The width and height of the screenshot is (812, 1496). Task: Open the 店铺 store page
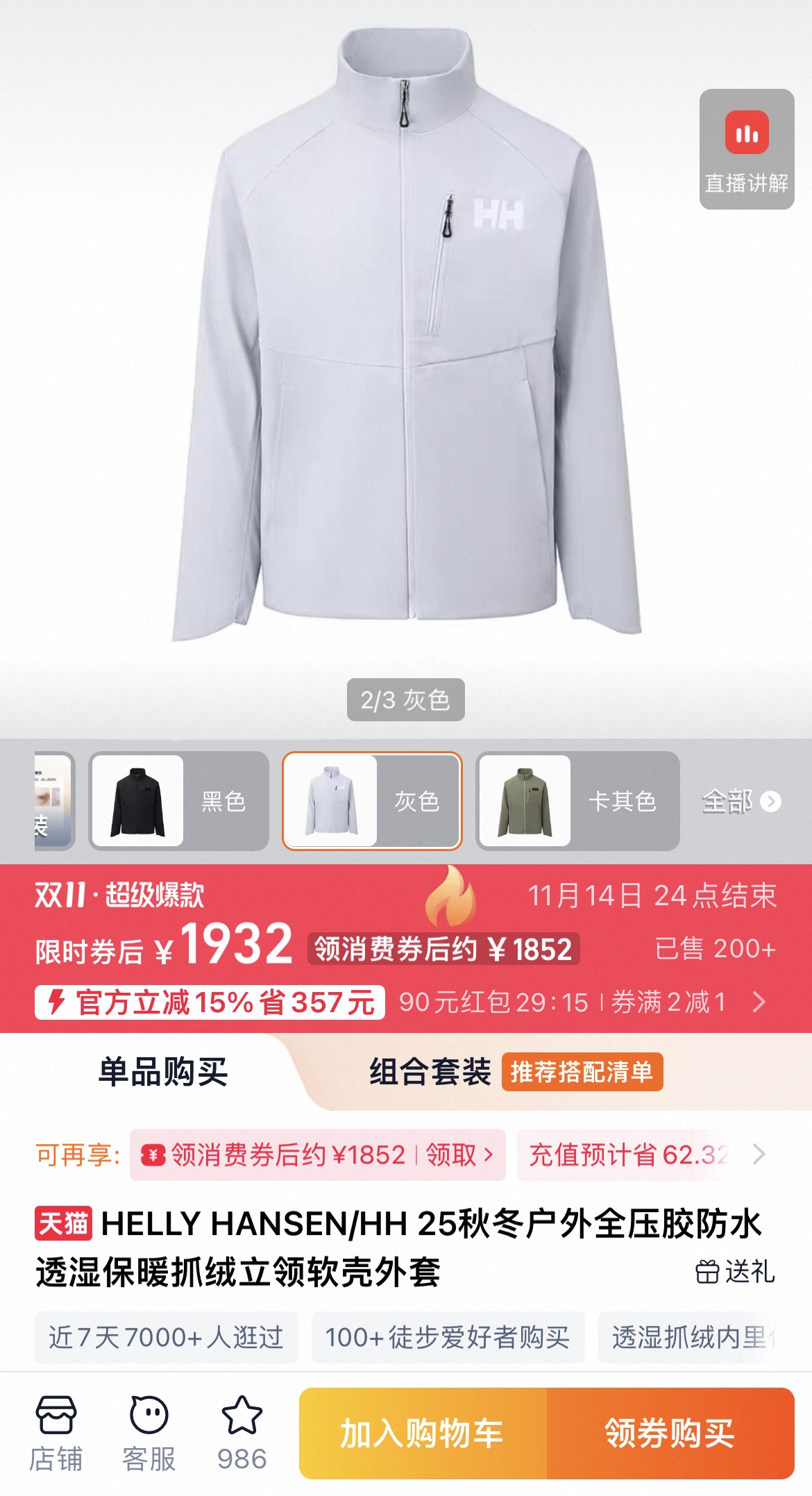point(56,1433)
